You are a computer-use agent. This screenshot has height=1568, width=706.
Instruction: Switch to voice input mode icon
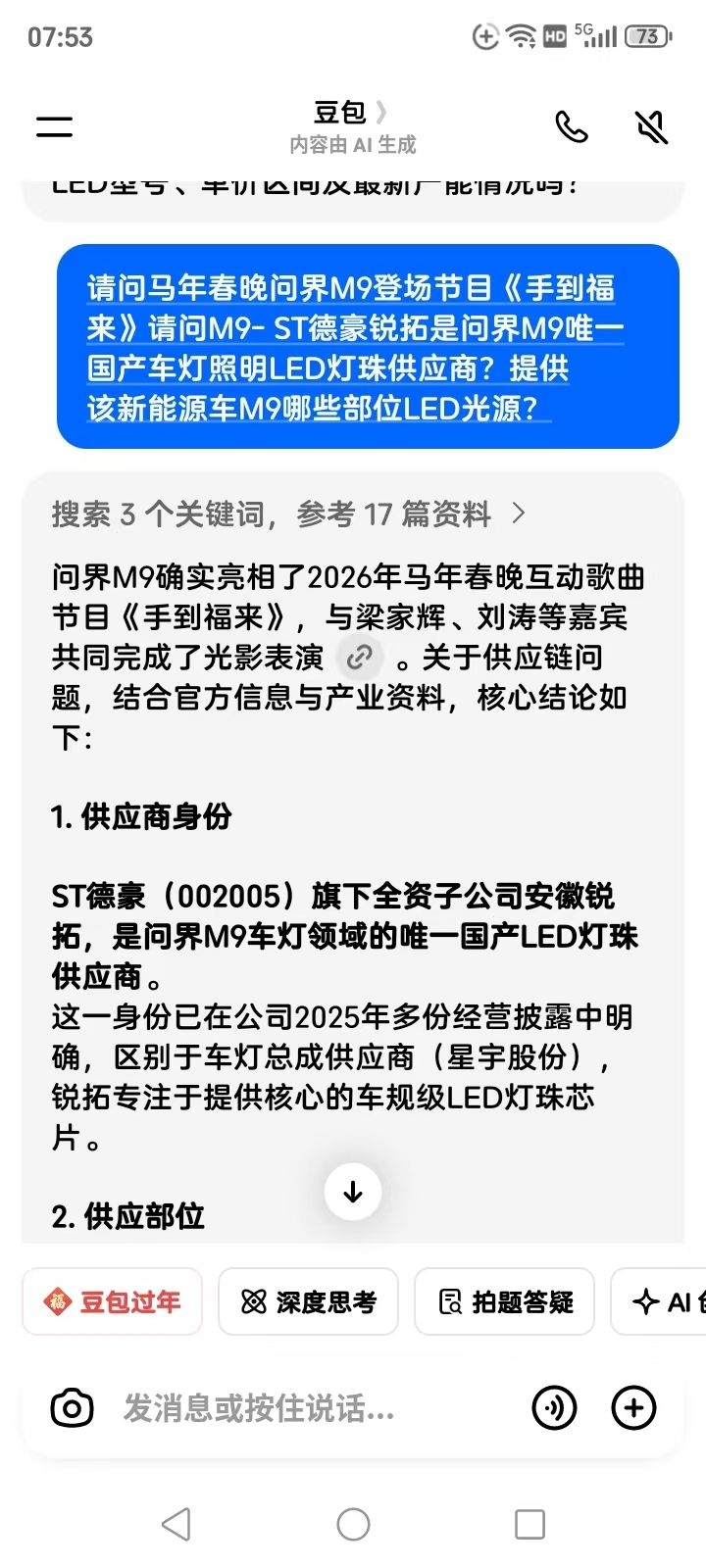554,1408
